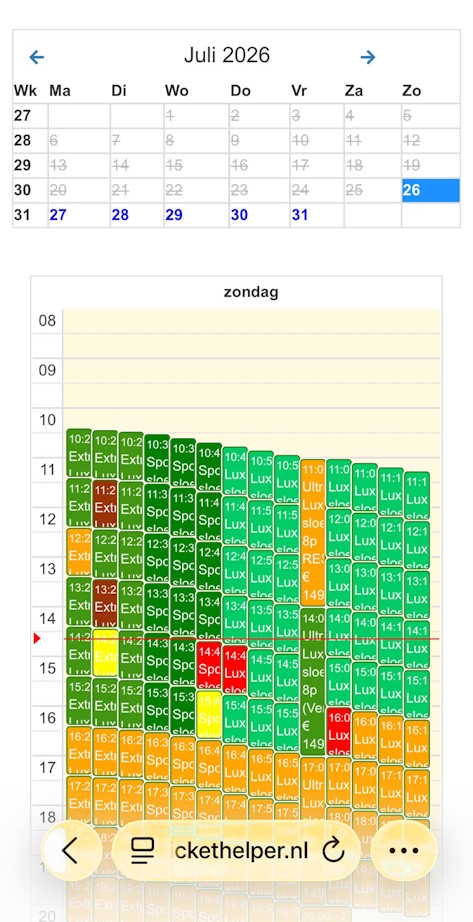
Task: Open the orange 11:0 Ultra Lux 8p slot
Action: (x=313, y=533)
